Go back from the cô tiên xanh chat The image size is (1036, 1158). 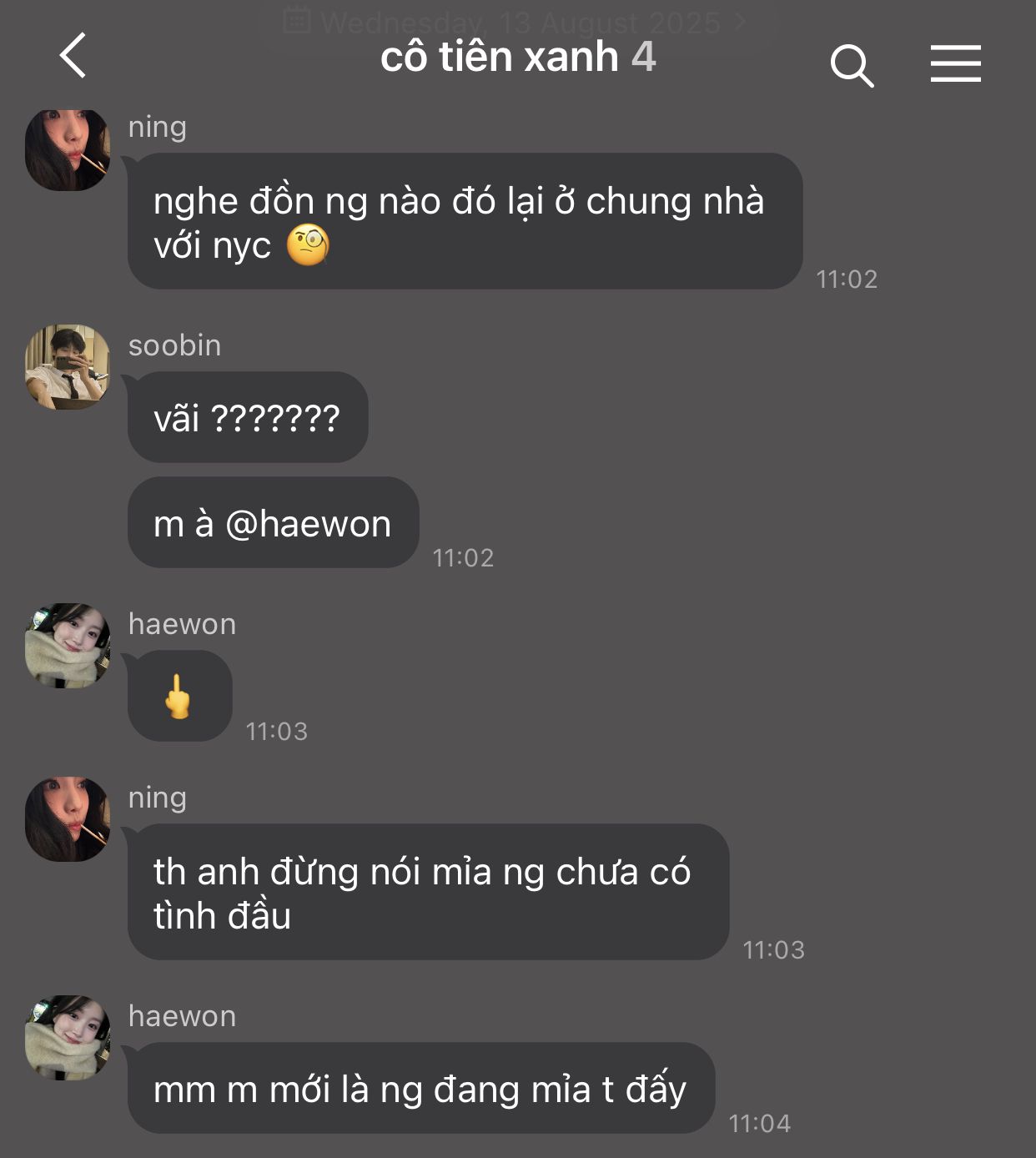73,57
